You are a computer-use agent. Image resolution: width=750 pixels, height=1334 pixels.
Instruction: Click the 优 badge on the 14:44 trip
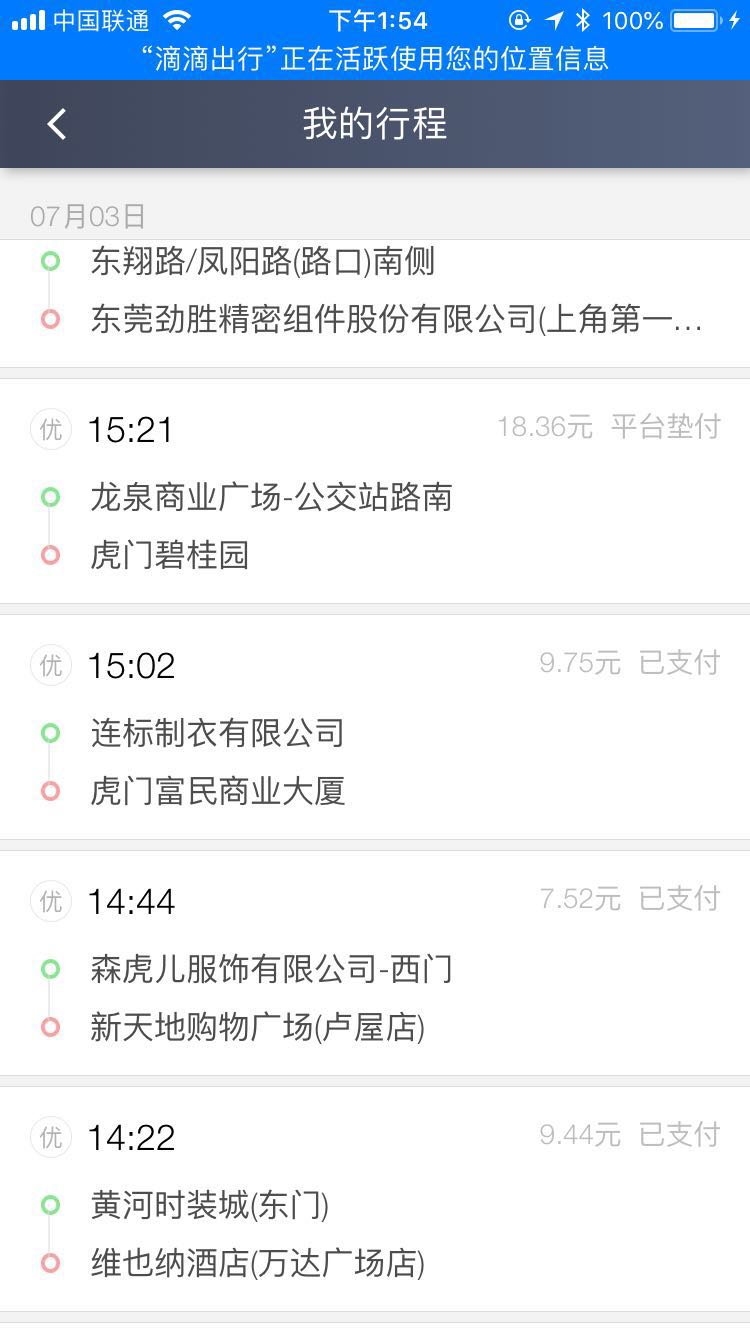coord(51,901)
